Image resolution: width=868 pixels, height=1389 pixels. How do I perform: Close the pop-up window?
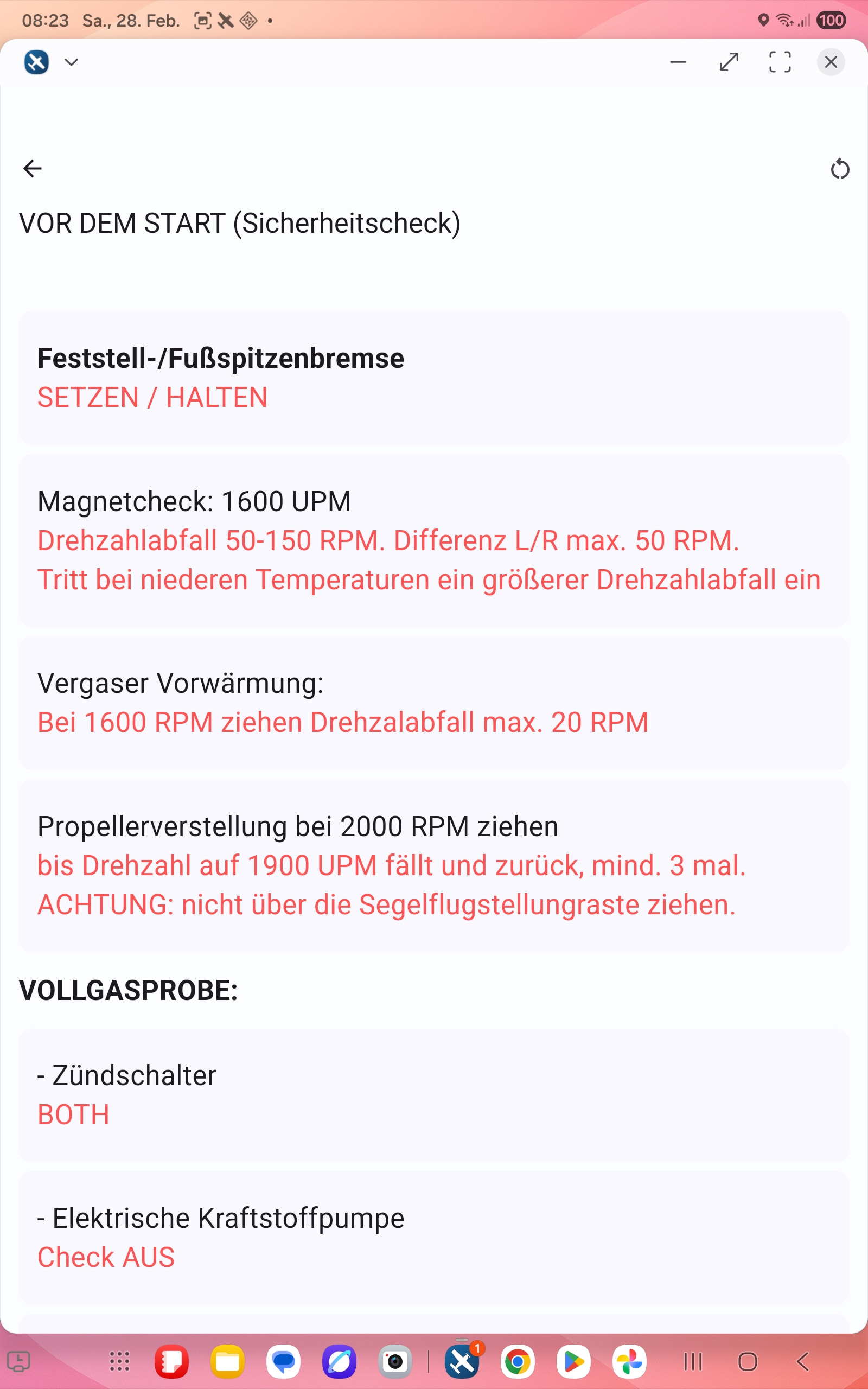[830, 62]
